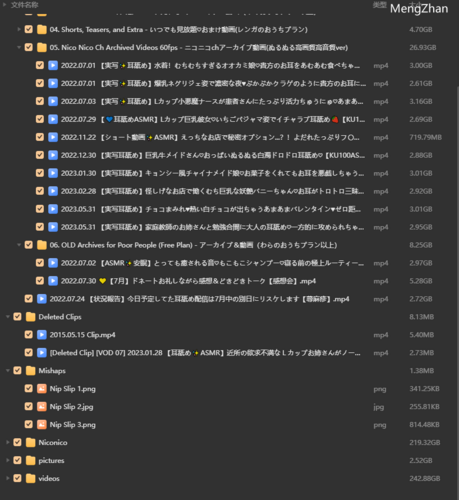Uncheck the 2022.11.22 video file checkbox
459x500 pixels.
click(40, 137)
